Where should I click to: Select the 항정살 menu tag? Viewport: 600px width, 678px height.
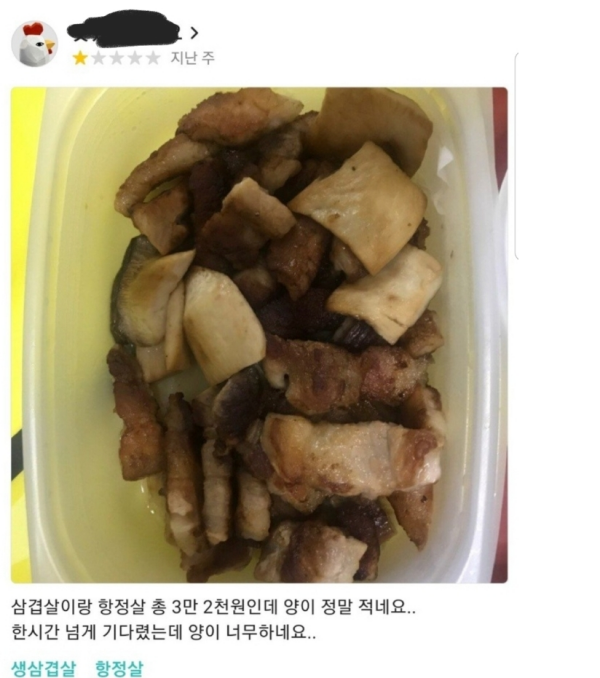coord(118,668)
